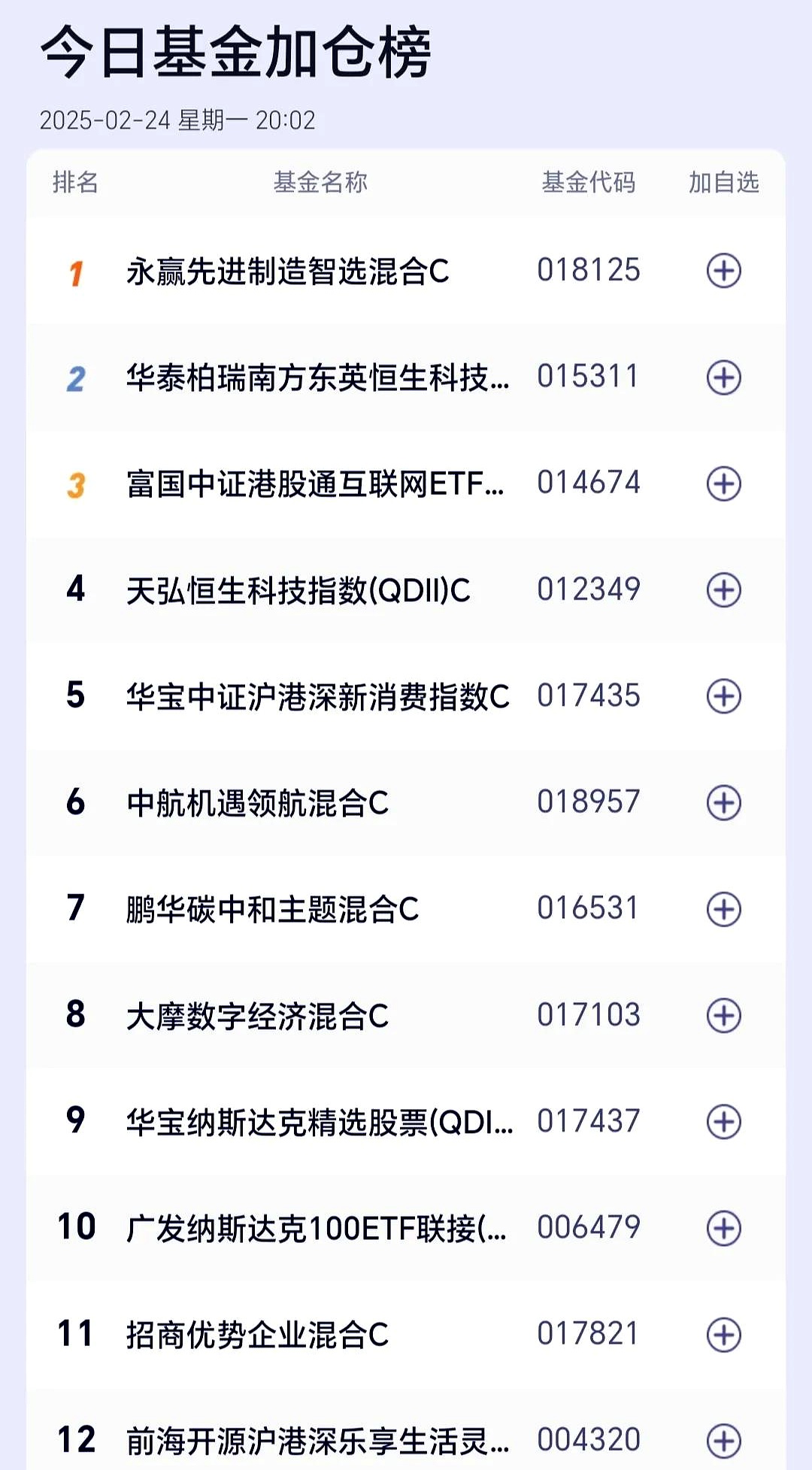This screenshot has width=812, height=1470.
Task: View the 富国中证港股通互联网ETF fund
Action: click(x=315, y=484)
